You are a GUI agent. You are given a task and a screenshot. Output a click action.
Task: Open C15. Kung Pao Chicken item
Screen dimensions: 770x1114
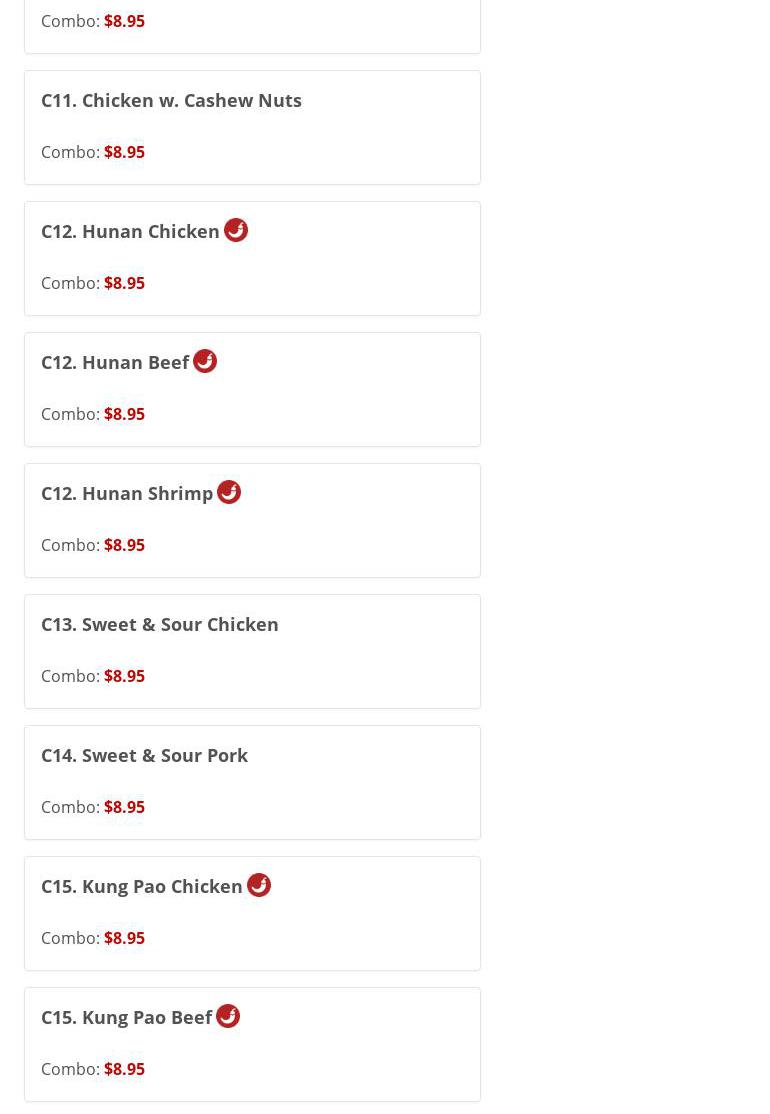[142, 887]
